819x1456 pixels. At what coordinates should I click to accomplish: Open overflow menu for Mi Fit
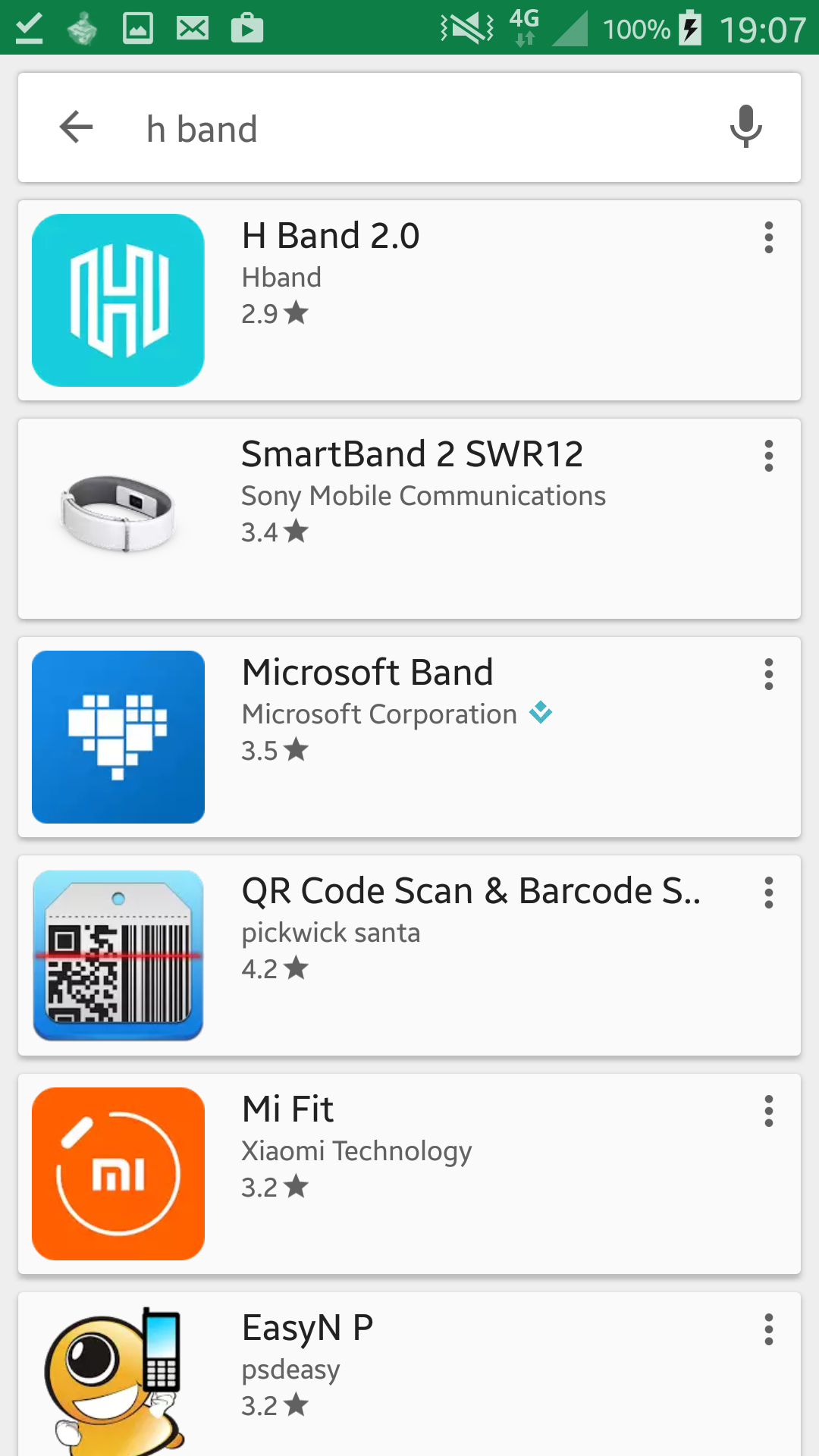tap(769, 1111)
